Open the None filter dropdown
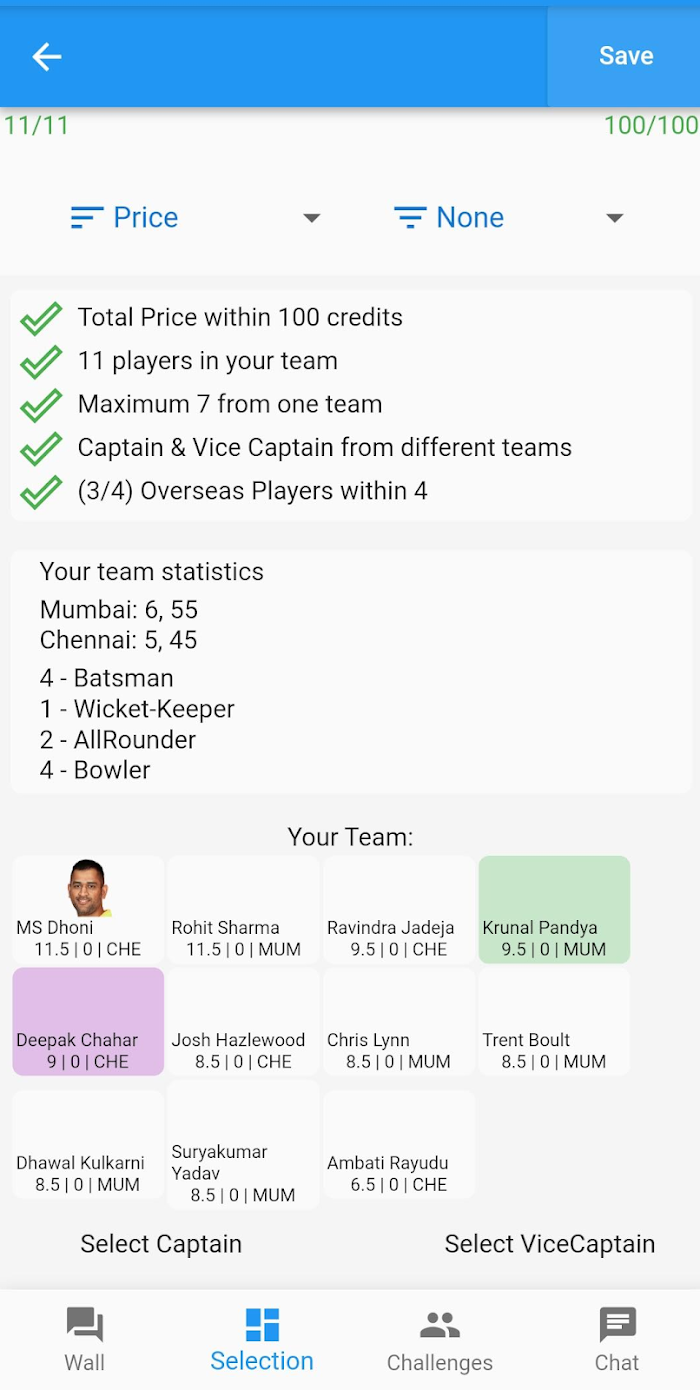700x1390 pixels. click(x=509, y=218)
